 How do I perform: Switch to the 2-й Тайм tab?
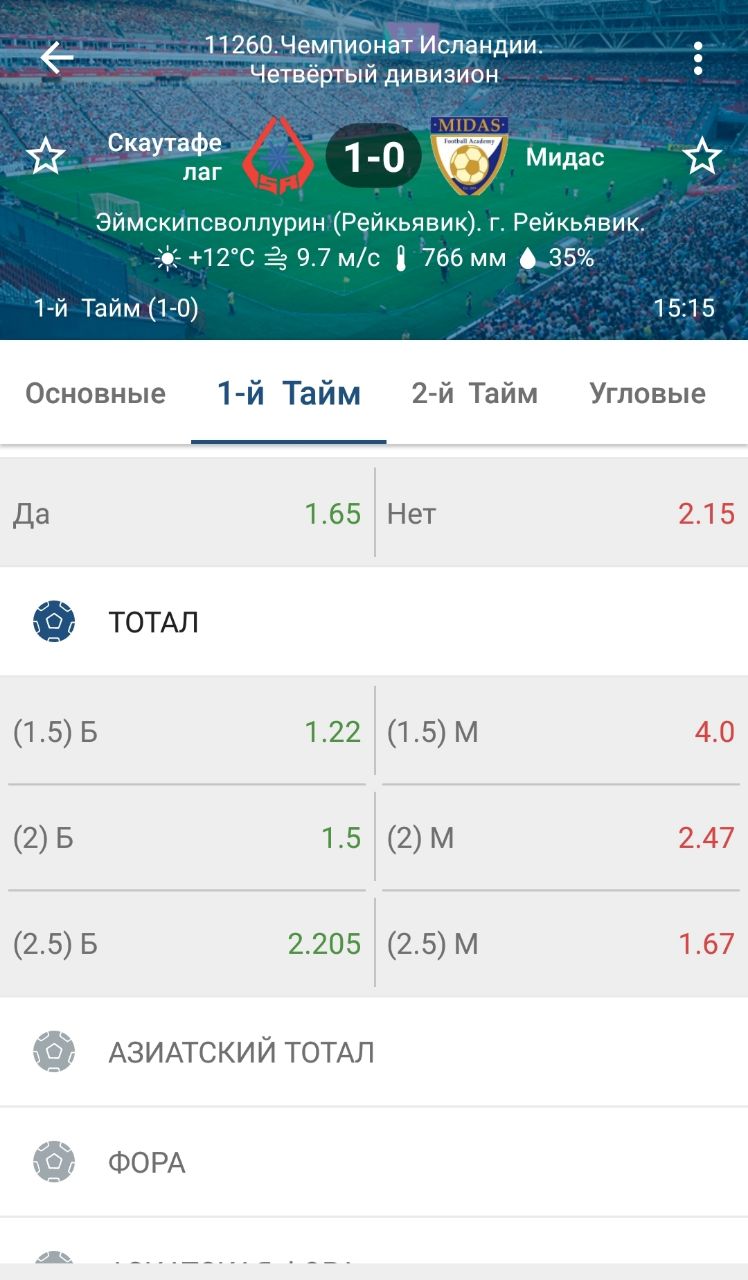pyautogui.click(x=475, y=394)
